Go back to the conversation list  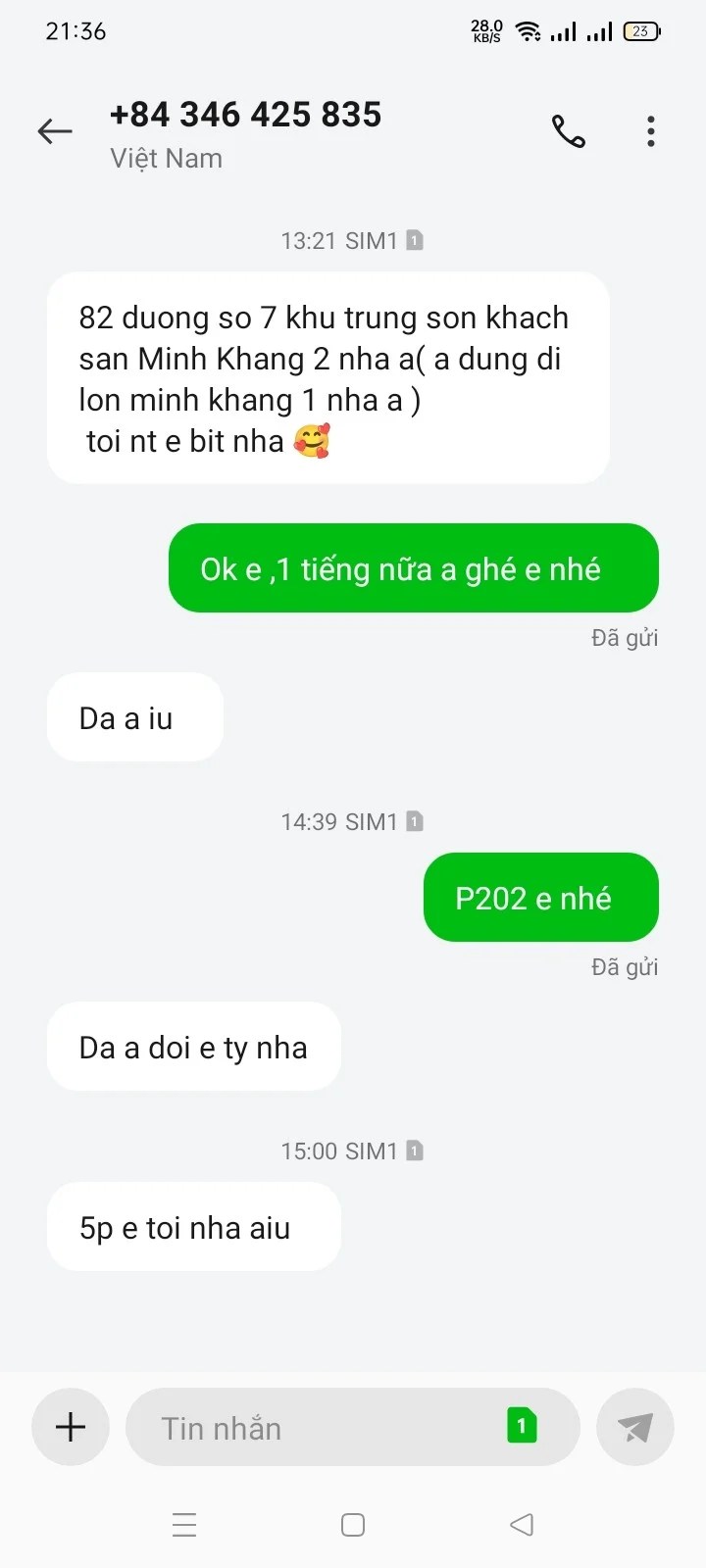[x=55, y=130]
